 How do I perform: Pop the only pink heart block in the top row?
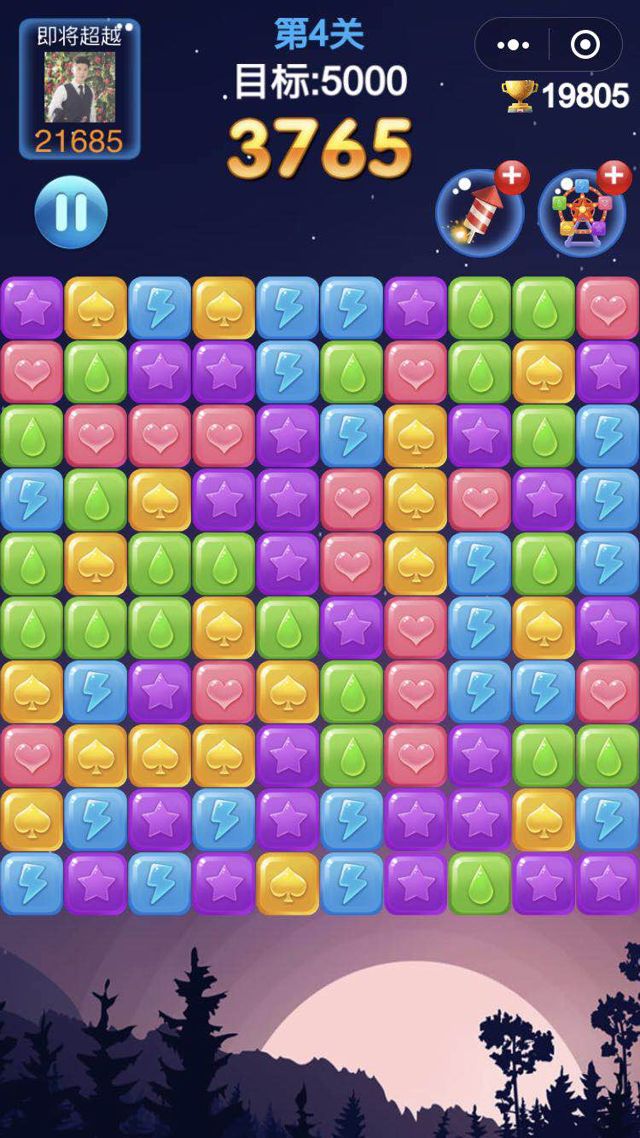pyautogui.click(x=607, y=308)
